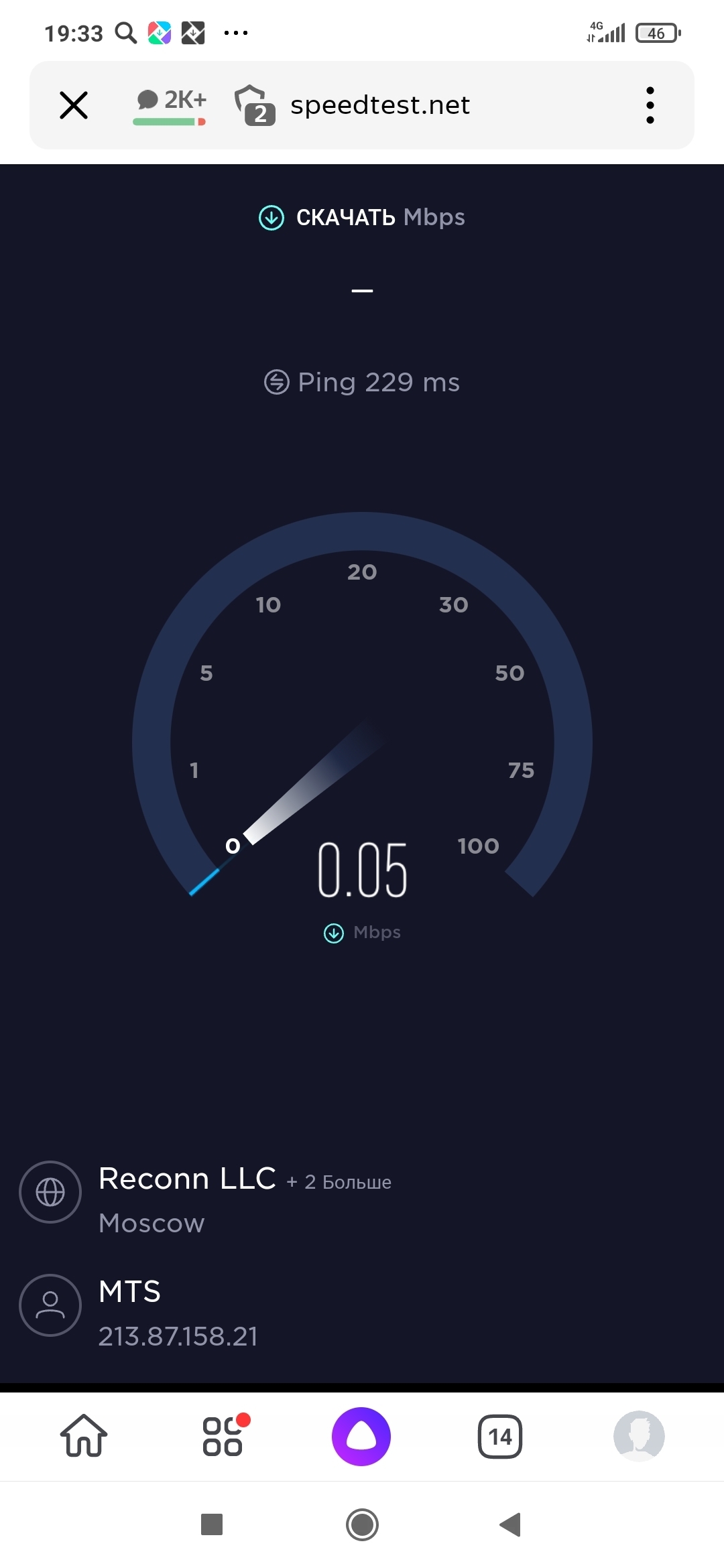
Task: Tap the system back triangle
Action: pyautogui.click(x=510, y=1524)
